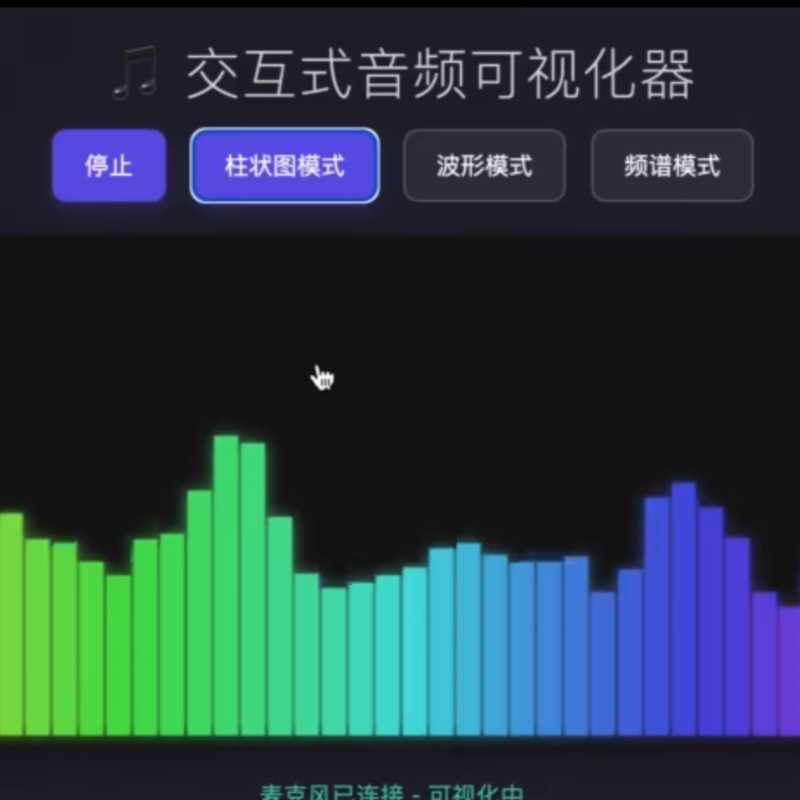Screen dimensions: 800x800
Task: Stop the audio visualization with 停止
Action: pos(109,166)
